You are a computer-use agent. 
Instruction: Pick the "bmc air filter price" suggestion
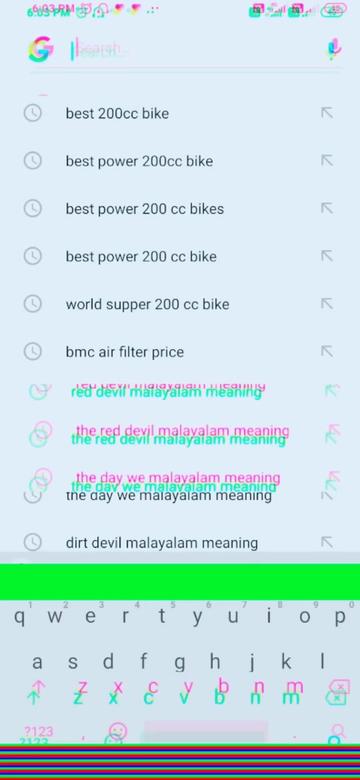[x=180, y=352]
